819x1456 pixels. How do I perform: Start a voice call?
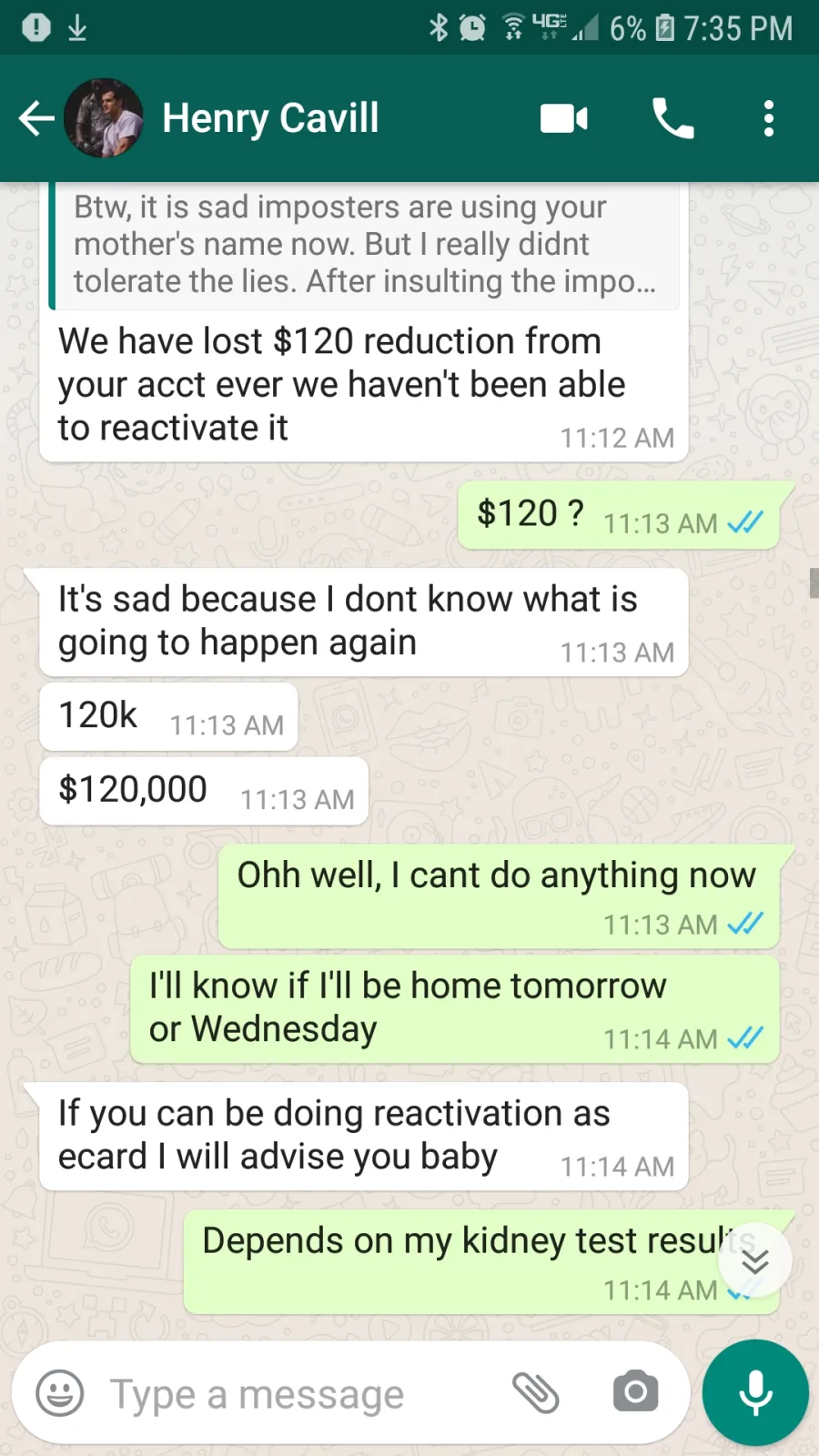673,118
